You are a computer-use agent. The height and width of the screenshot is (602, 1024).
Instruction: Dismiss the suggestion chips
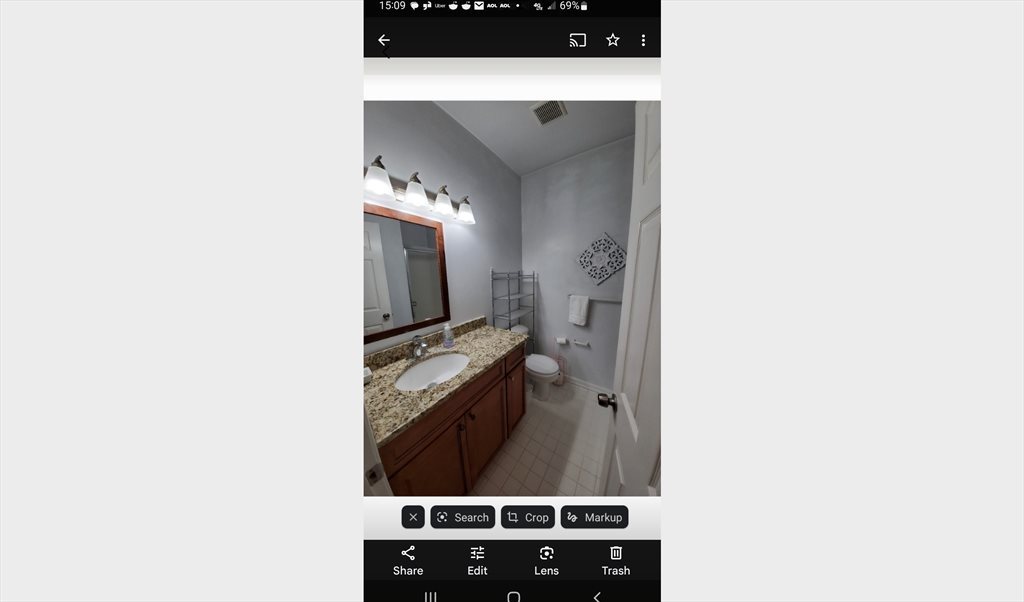point(413,517)
